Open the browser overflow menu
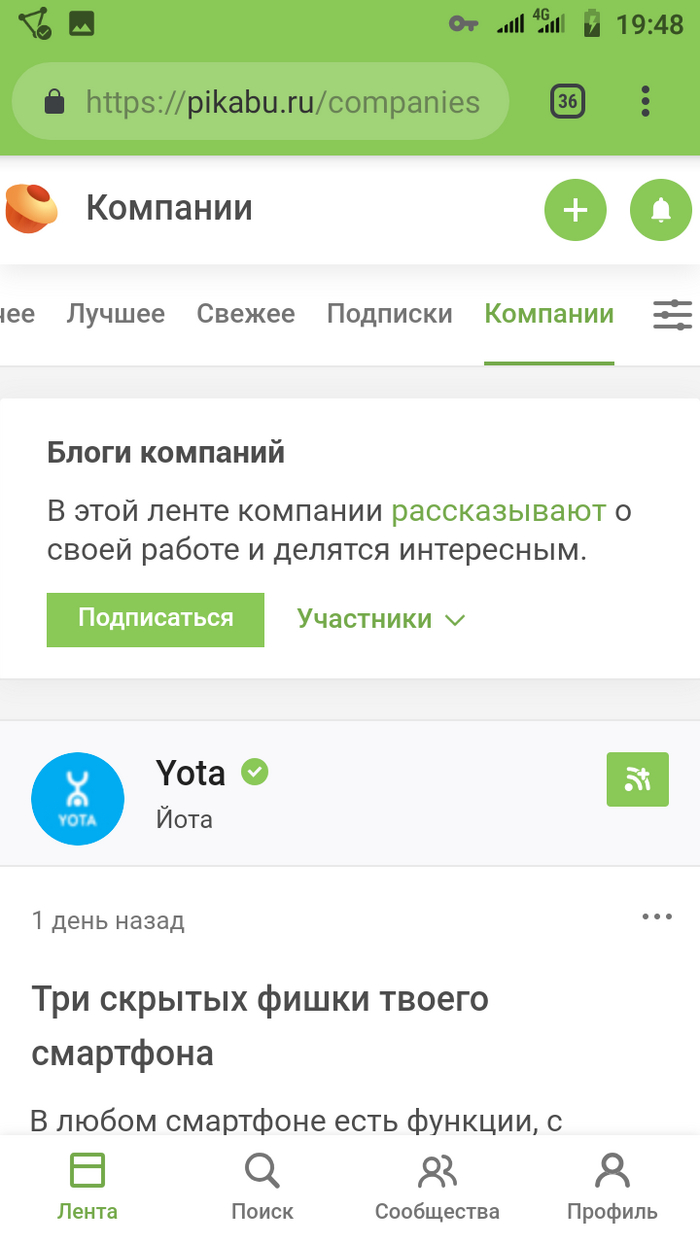Screen dimensions: 700x1244 (x=646, y=101)
